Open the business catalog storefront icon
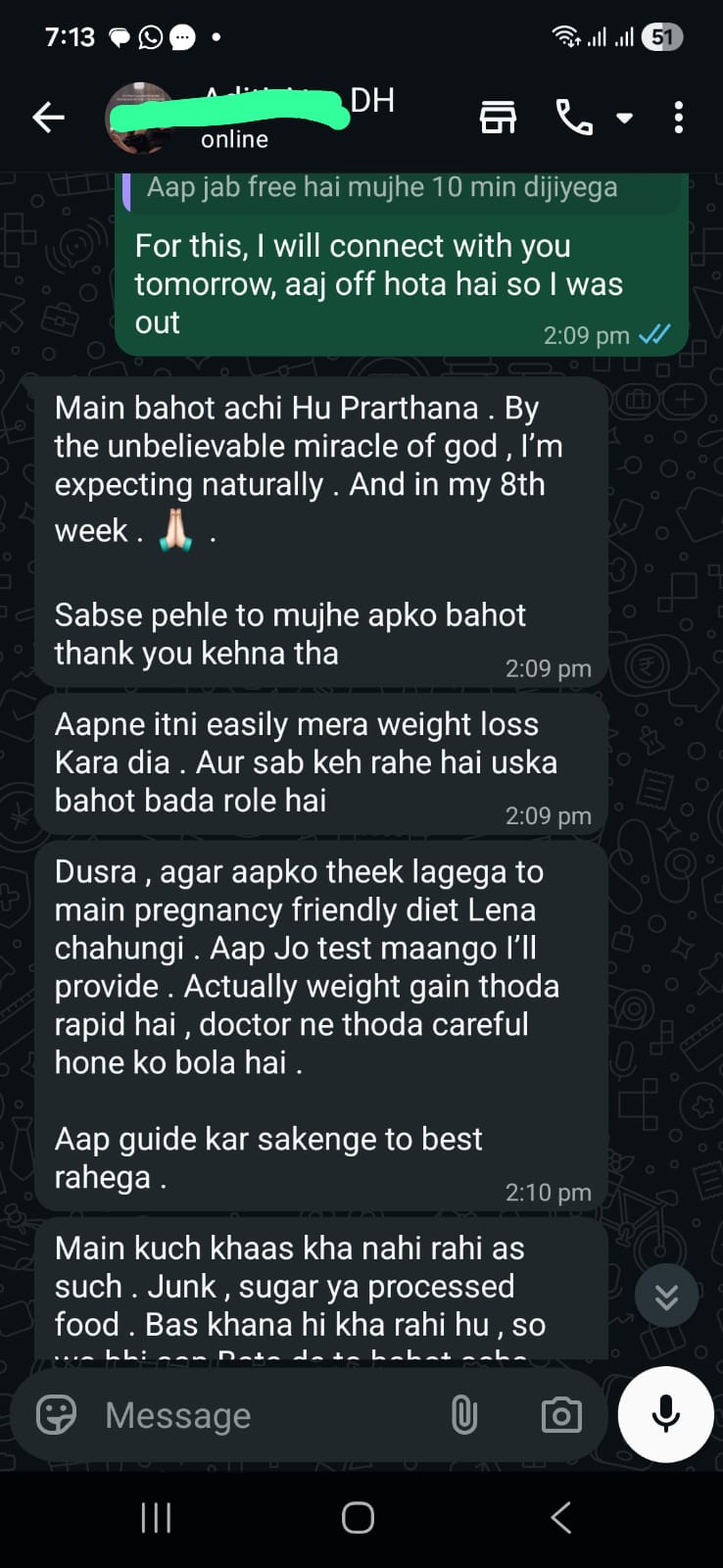 point(498,118)
